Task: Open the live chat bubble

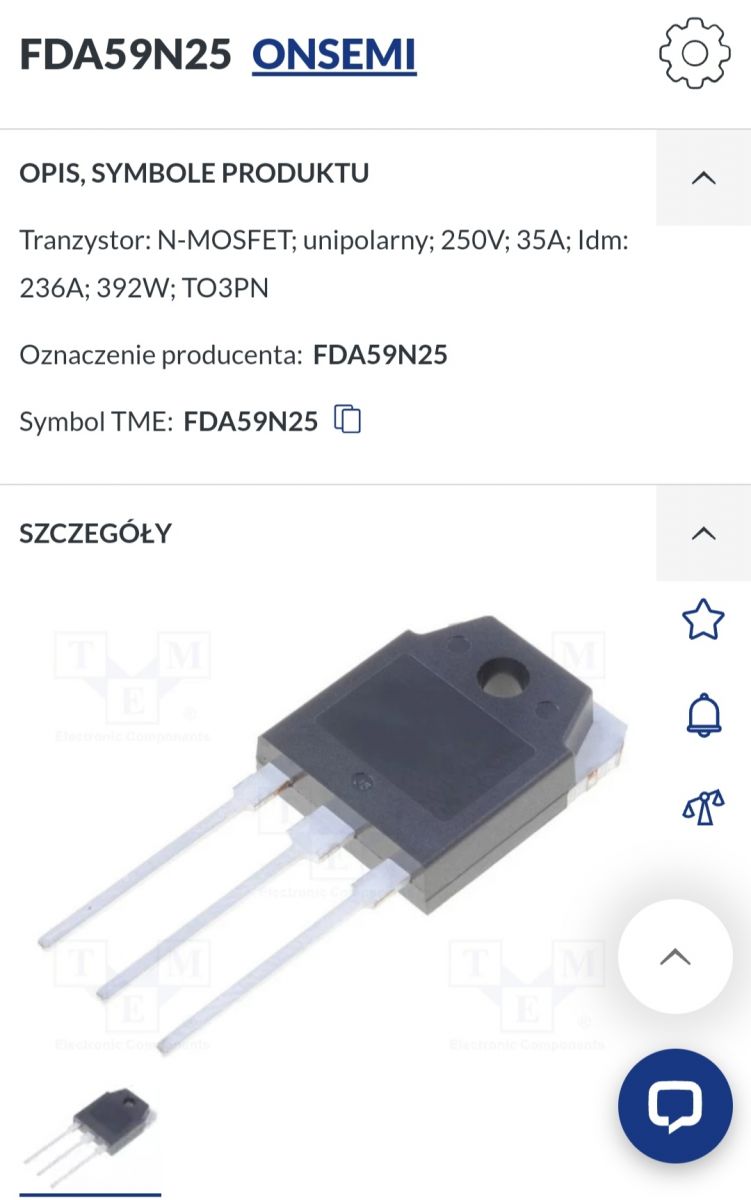Action: click(675, 1105)
